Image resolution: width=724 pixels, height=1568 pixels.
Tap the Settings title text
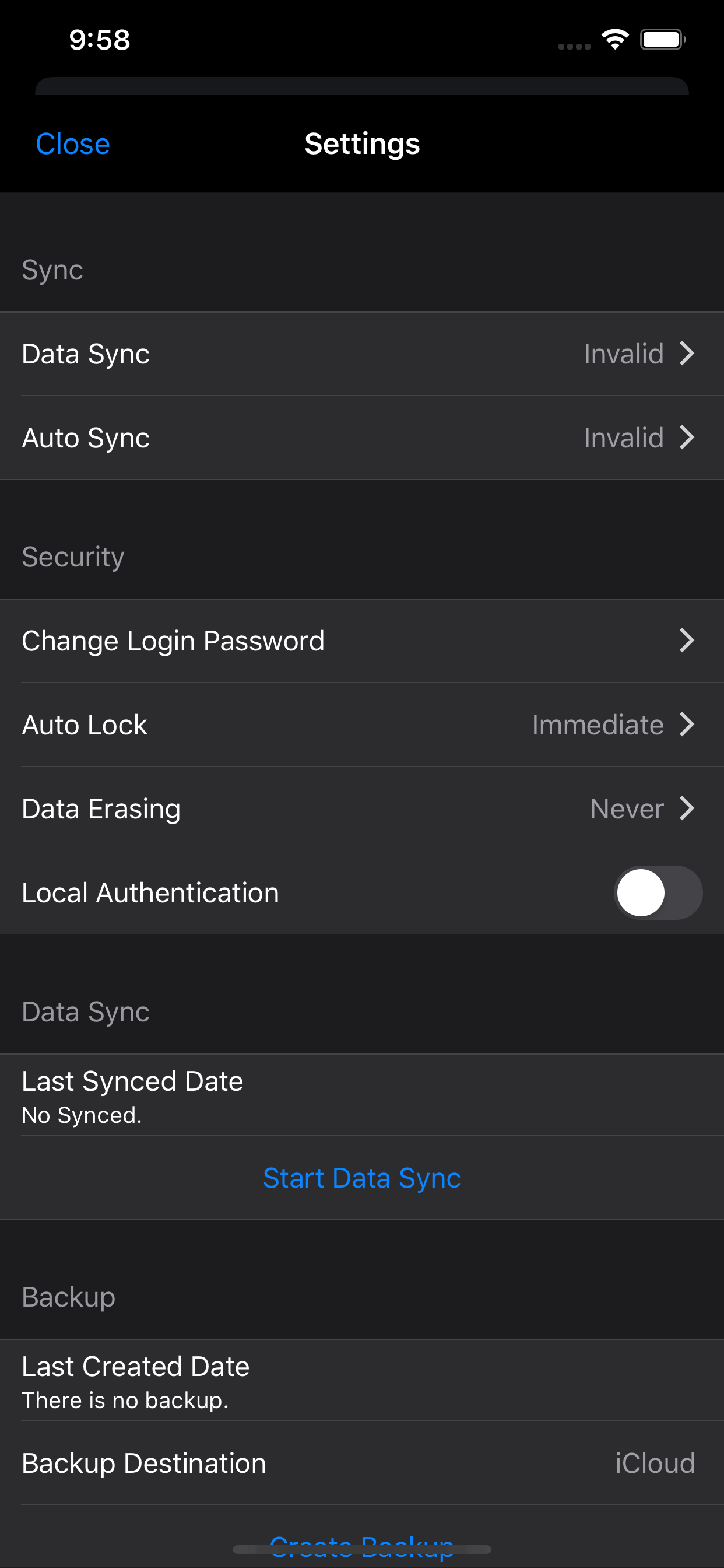362,143
